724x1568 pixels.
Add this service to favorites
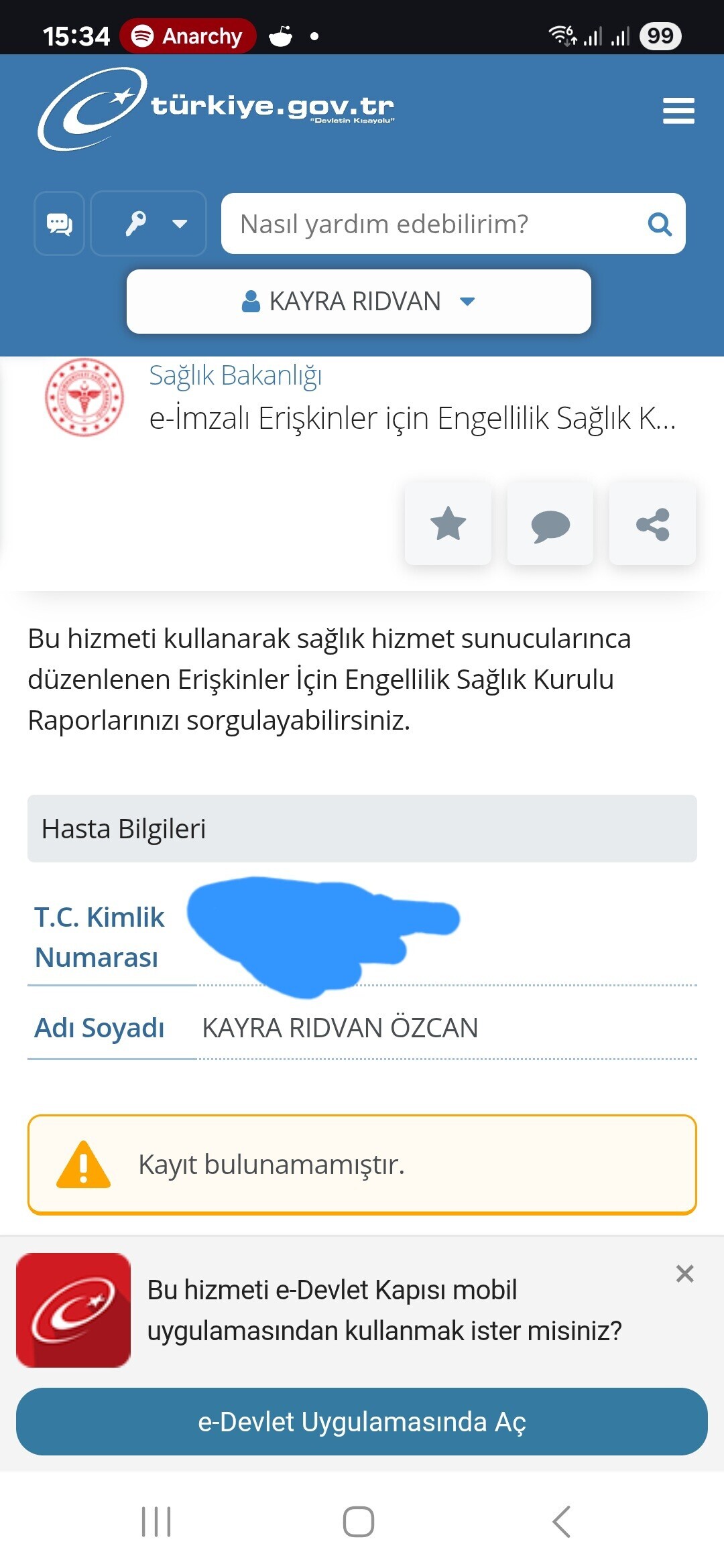click(x=448, y=524)
